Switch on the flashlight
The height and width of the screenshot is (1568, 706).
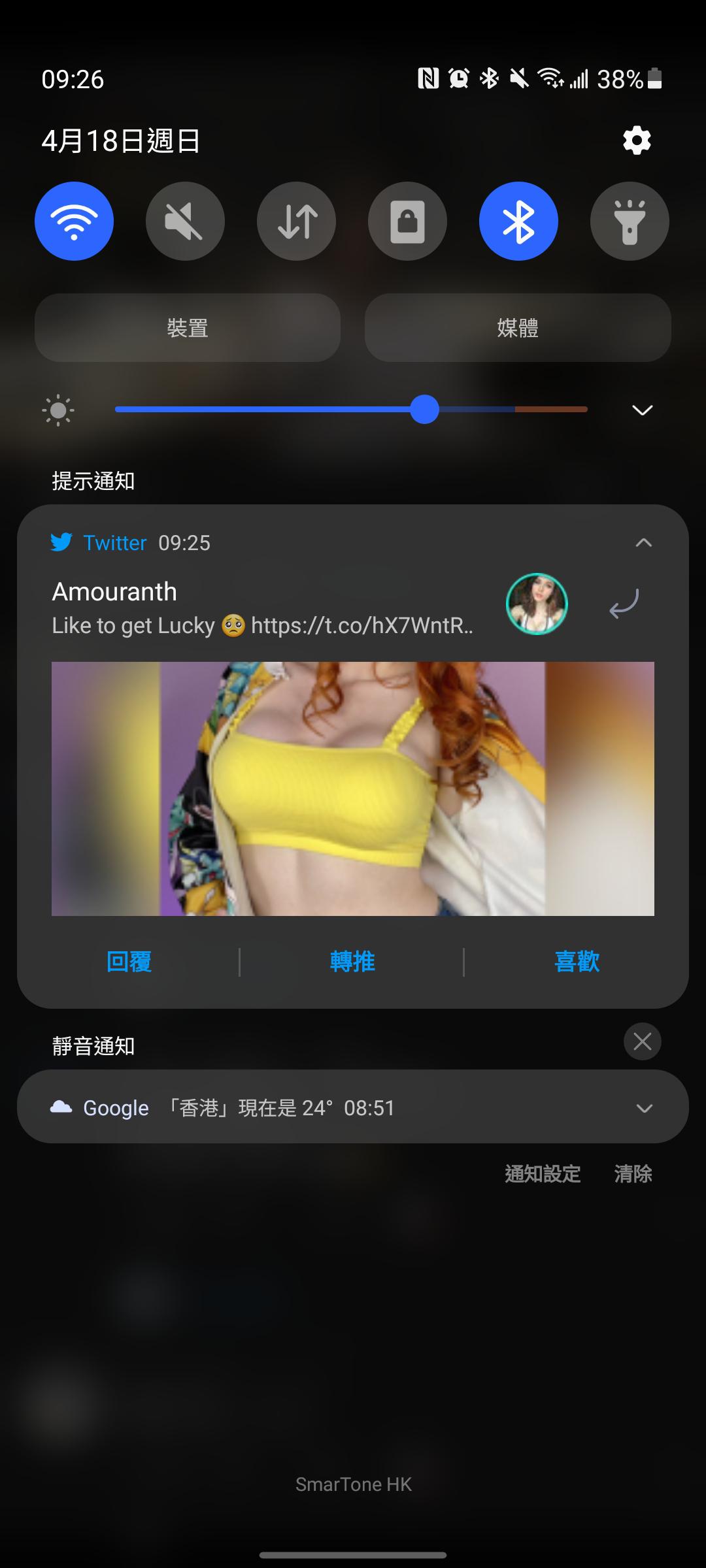[630, 221]
